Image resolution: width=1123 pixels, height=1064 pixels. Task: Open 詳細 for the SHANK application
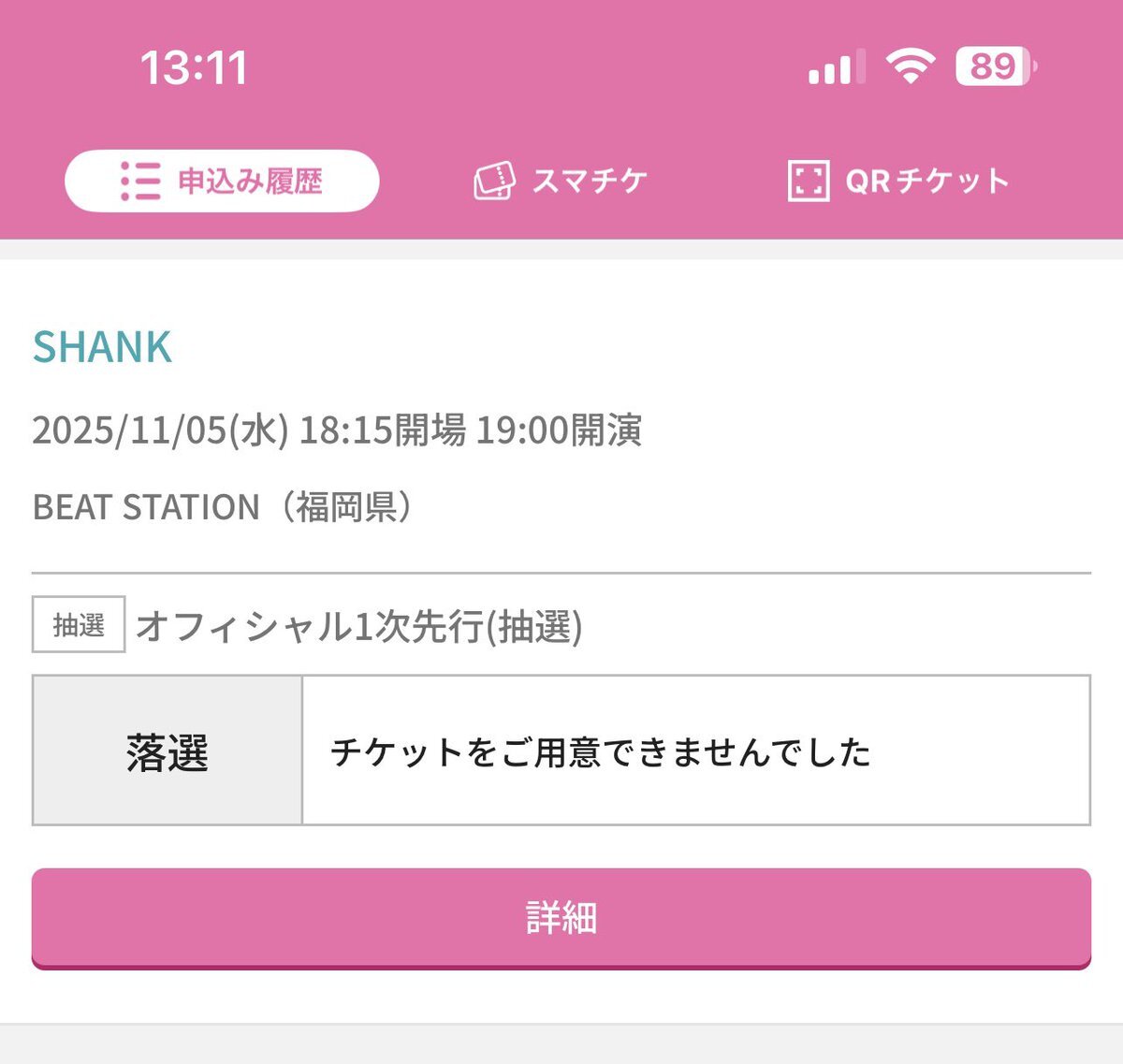[561, 918]
